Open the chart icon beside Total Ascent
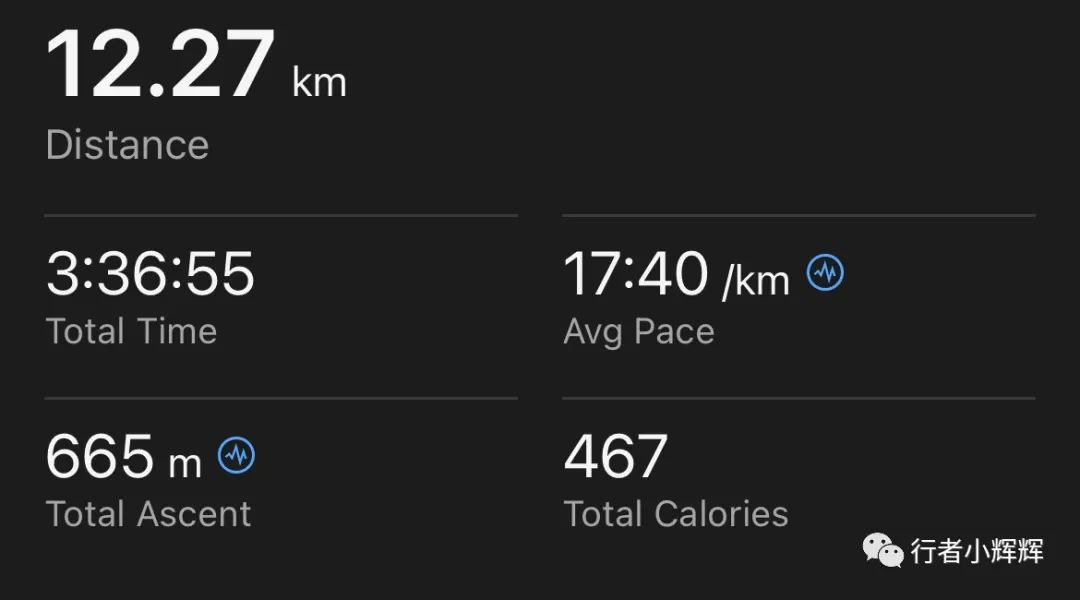 (237, 455)
